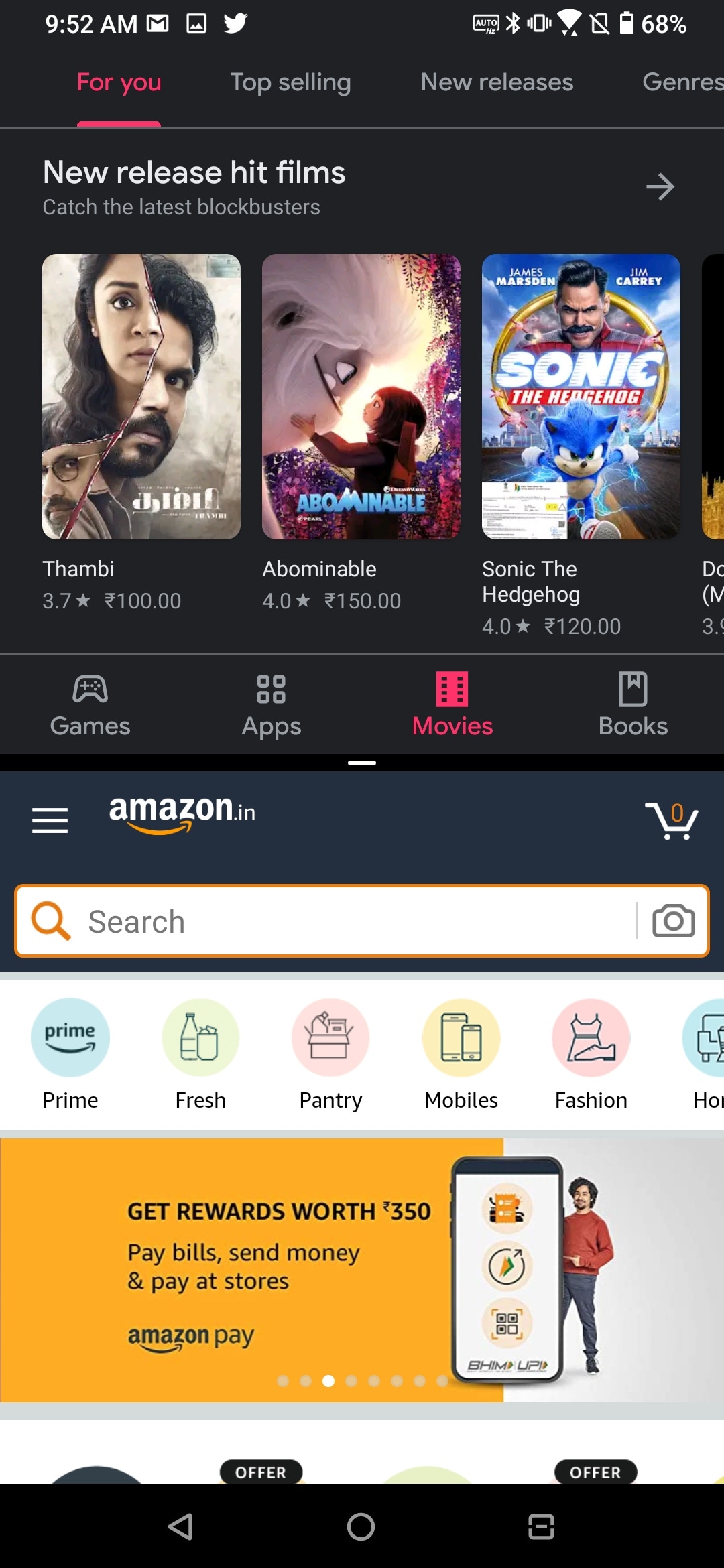Open the Amazon hamburger menu
Image resolution: width=724 pixels, height=1568 pixels.
coord(50,820)
